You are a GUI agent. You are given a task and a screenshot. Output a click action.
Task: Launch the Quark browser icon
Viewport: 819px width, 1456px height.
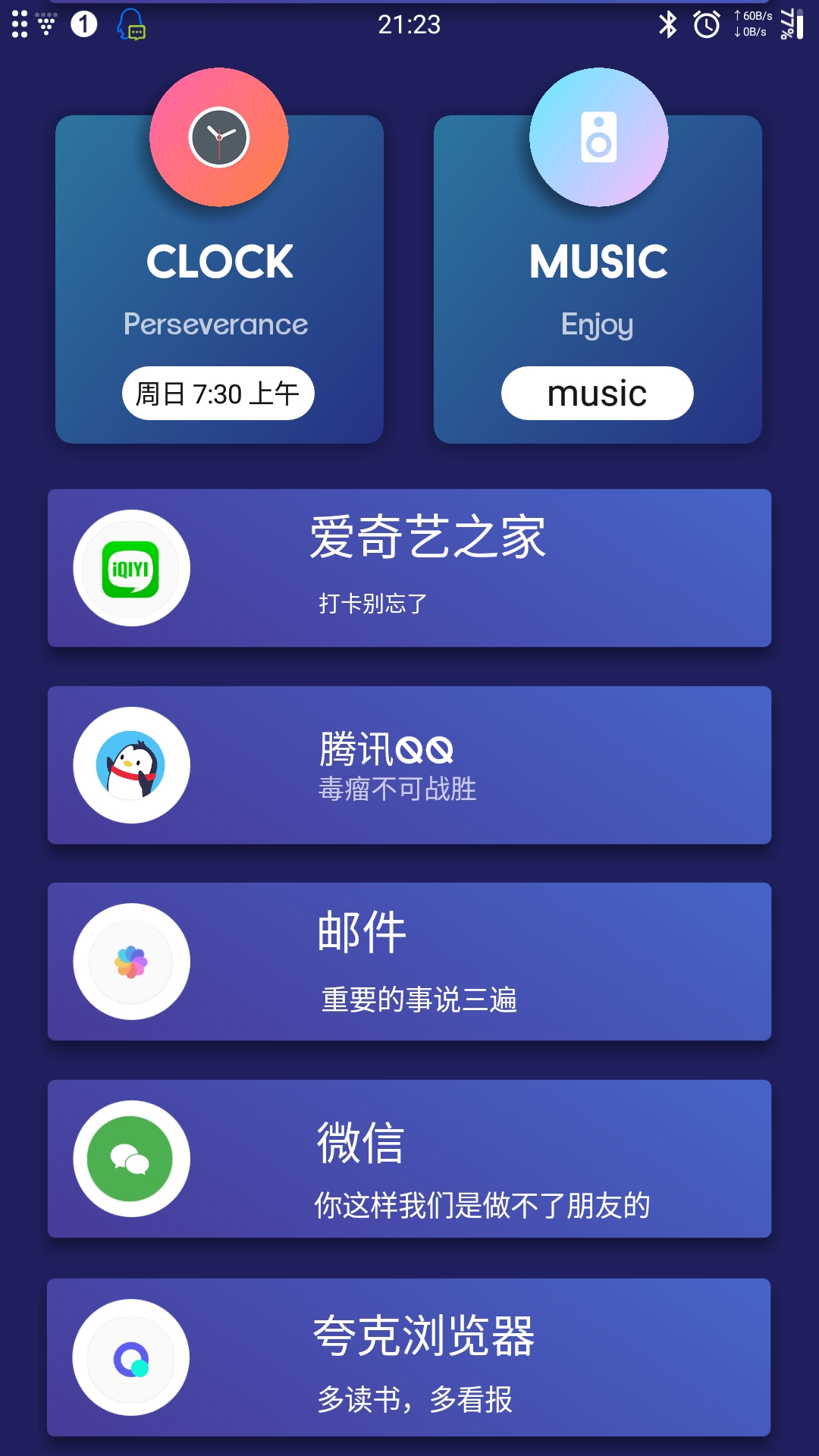130,1357
